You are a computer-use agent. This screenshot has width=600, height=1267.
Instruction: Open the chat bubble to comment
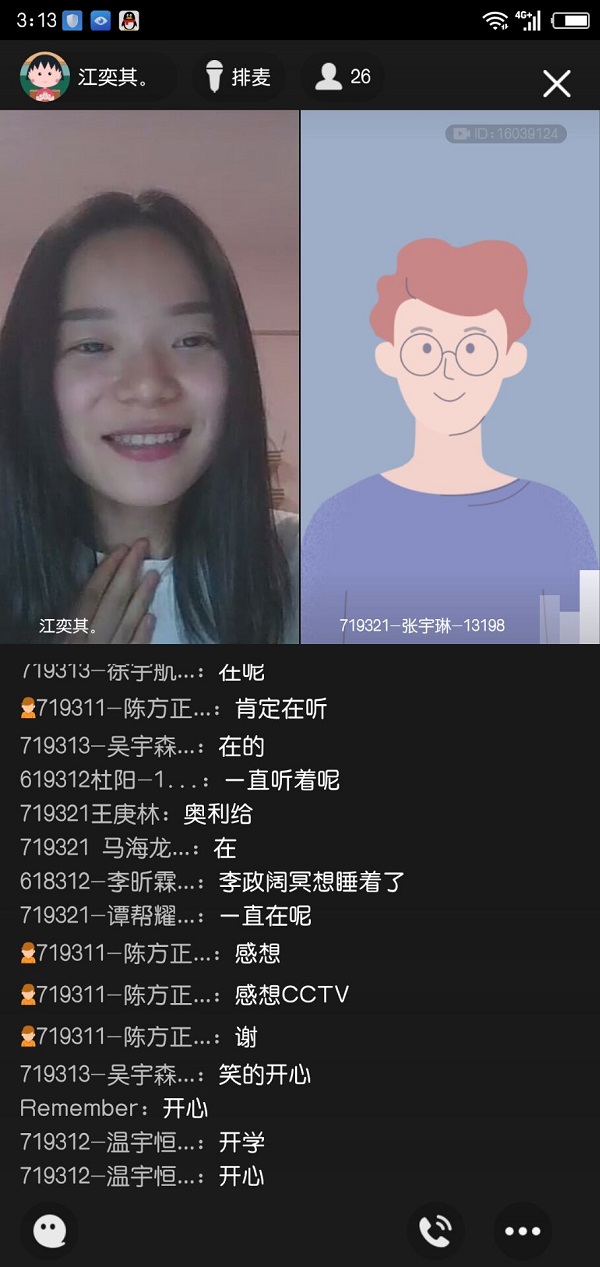click(x=50, y=1230)
